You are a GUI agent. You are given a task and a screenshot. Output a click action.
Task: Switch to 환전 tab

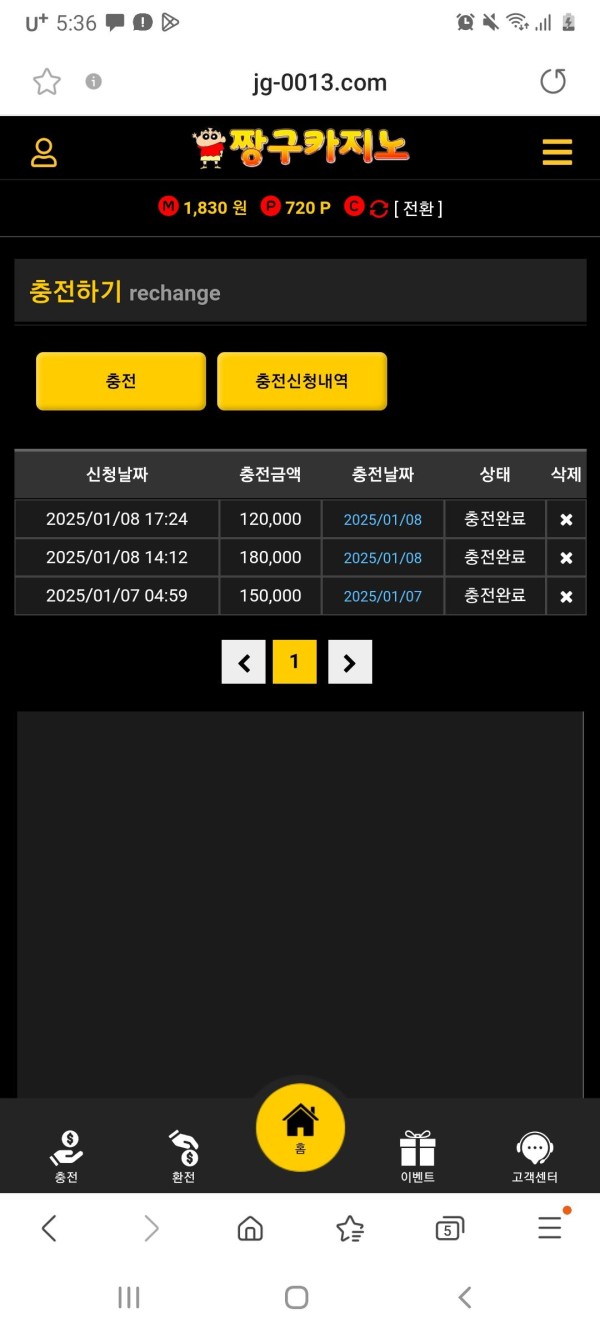coord(183,1157)
